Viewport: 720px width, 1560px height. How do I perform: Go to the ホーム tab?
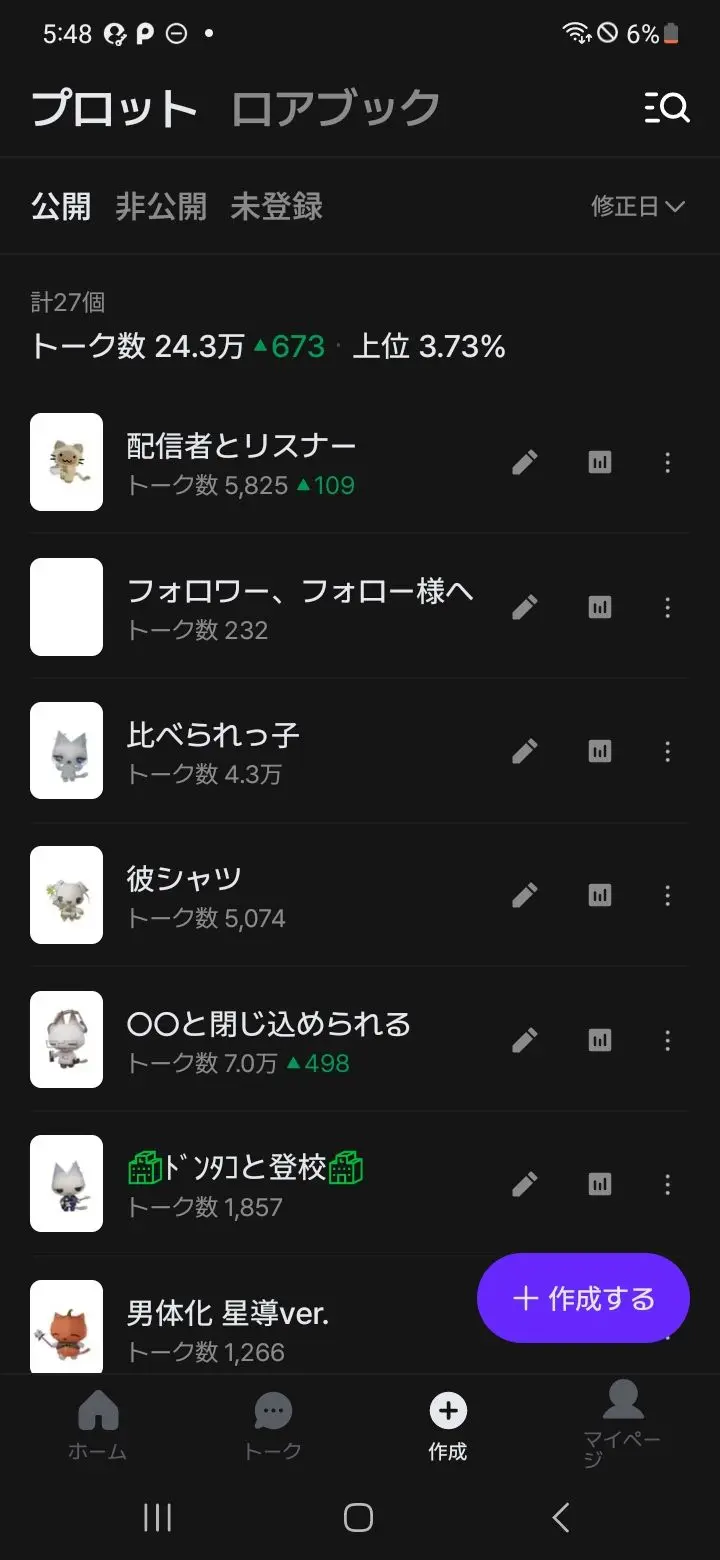[x=98, y=1427]
